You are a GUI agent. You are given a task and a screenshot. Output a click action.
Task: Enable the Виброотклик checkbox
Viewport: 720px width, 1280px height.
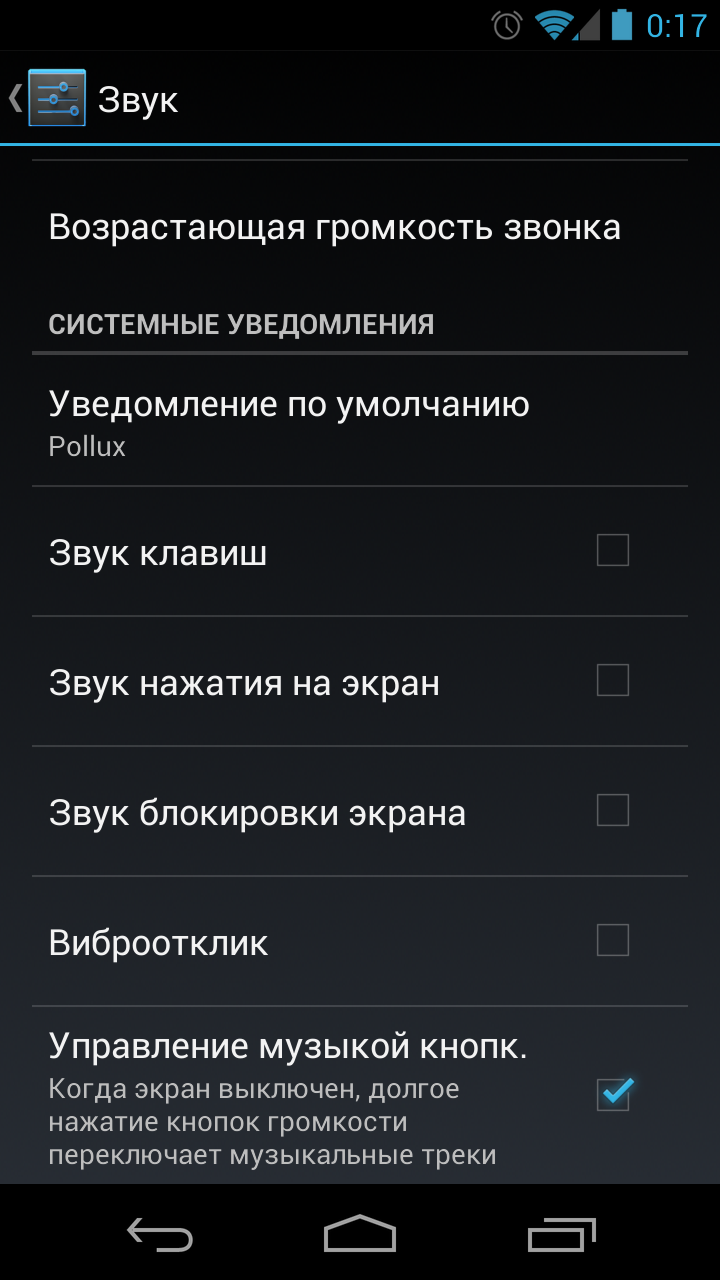coord(613,941)
